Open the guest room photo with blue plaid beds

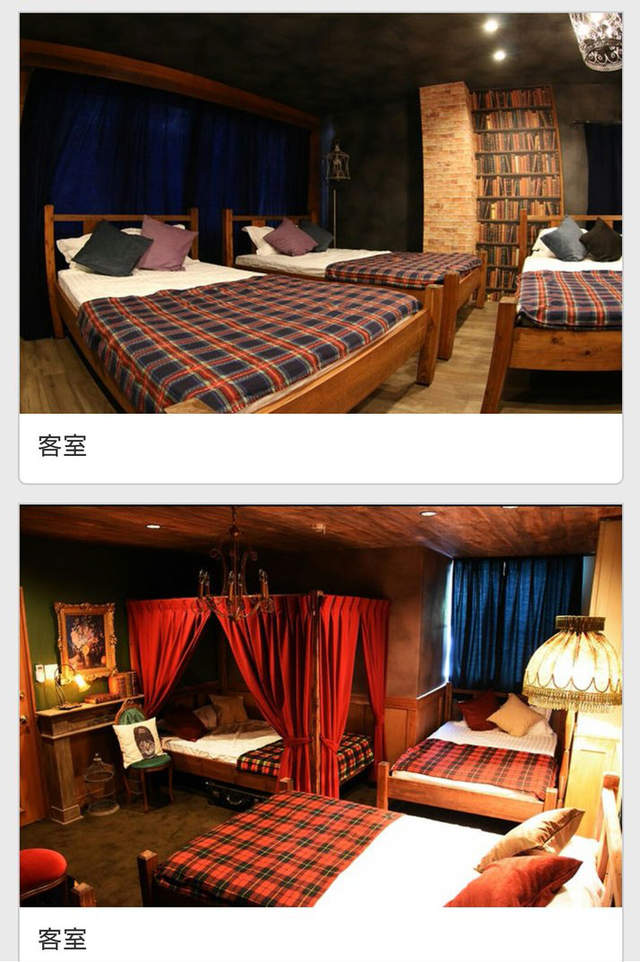pos(320,213)
